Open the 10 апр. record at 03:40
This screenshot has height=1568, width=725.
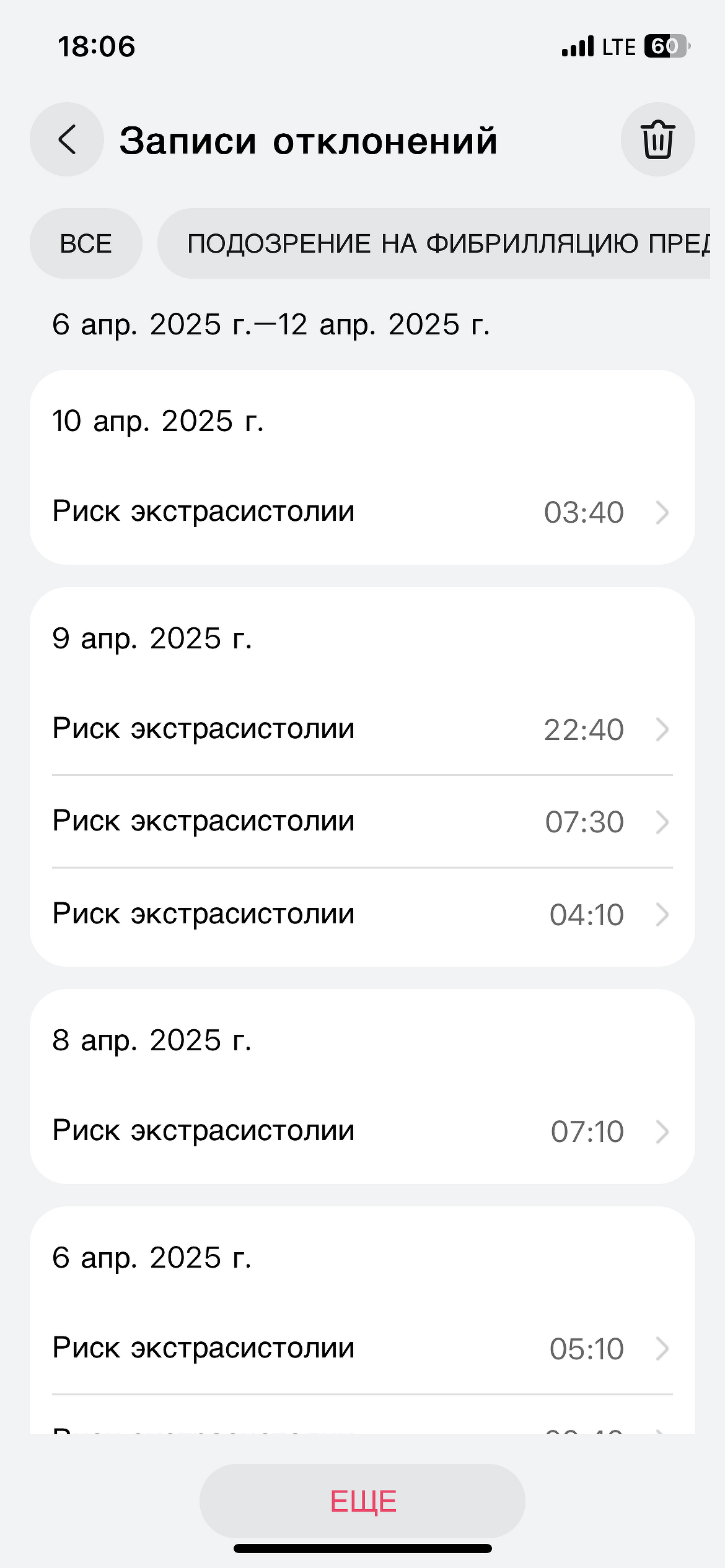(x=362, y=512)
